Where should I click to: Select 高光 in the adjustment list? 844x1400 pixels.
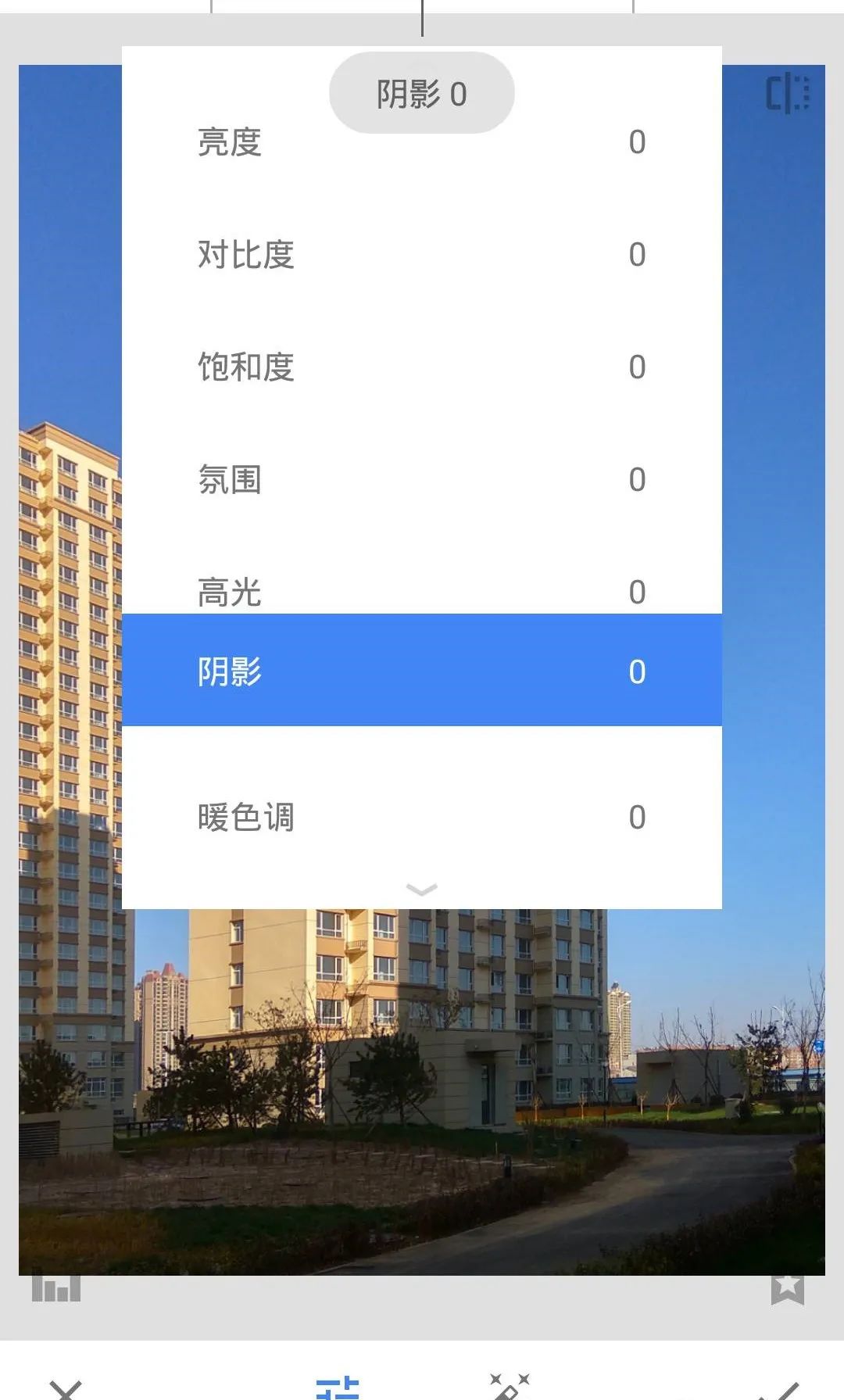click(421, 591)
